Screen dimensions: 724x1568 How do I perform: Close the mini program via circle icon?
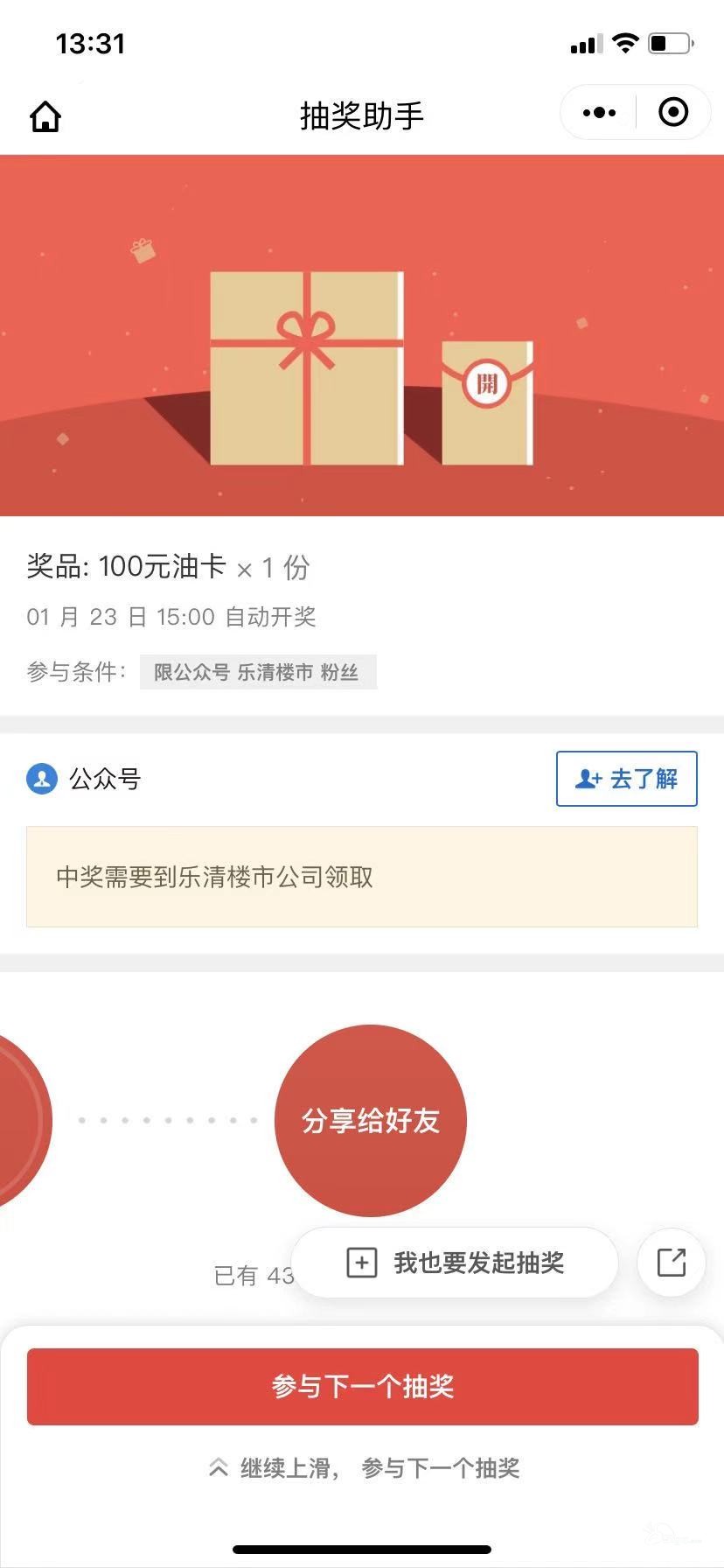tap(673, 113)
